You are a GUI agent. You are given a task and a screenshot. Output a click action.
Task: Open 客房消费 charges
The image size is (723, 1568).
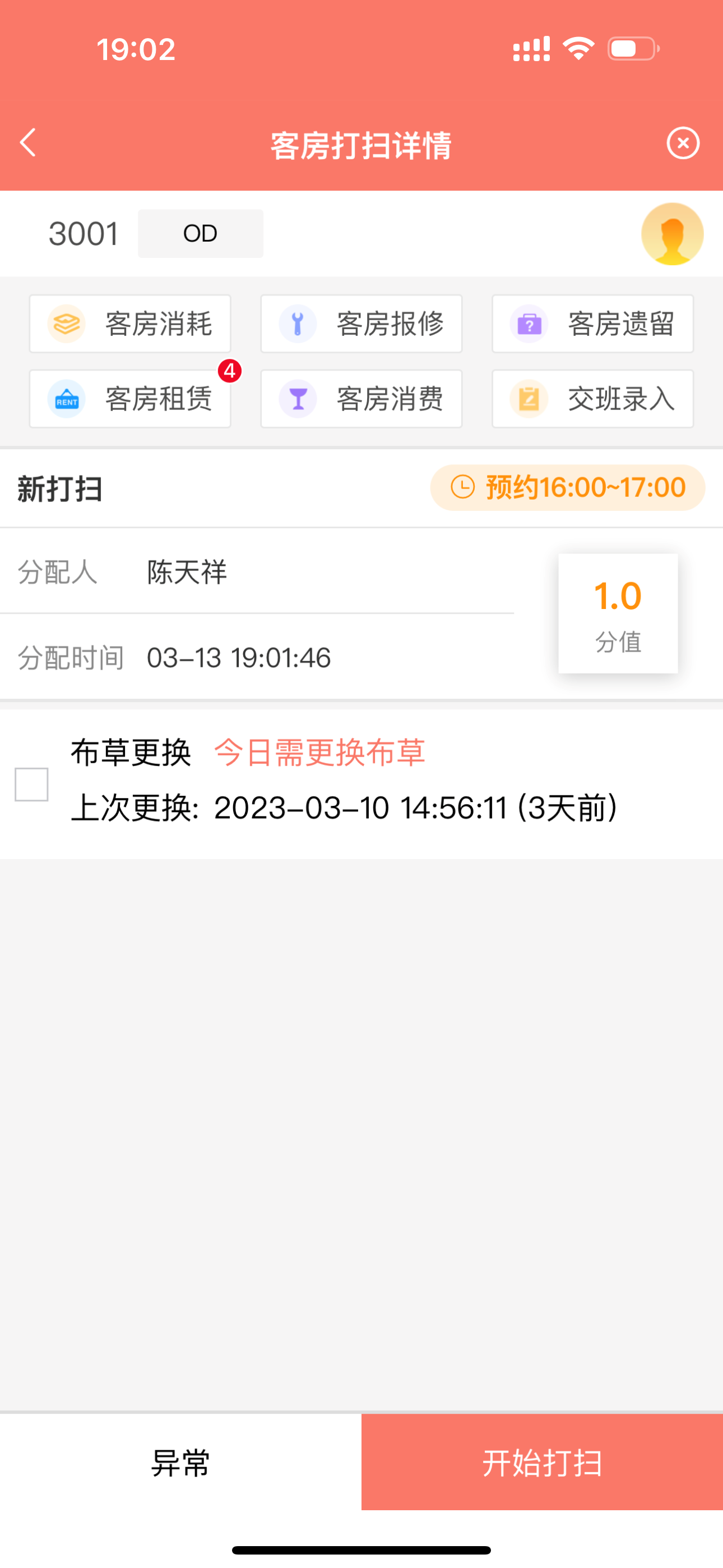[x=361, y=399]
